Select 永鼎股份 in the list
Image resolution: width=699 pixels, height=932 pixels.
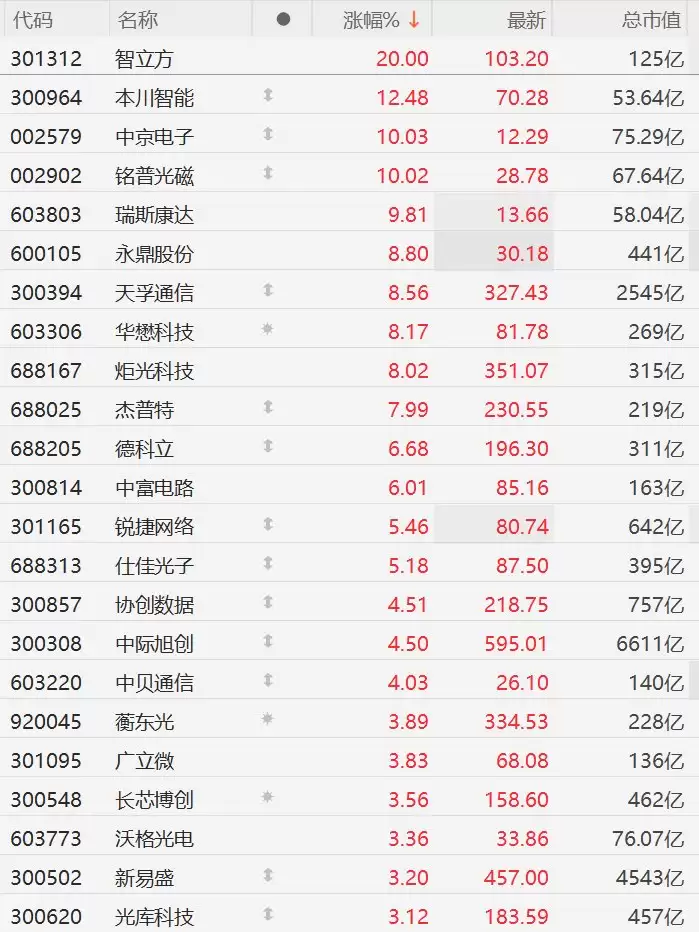click(154, 254)
